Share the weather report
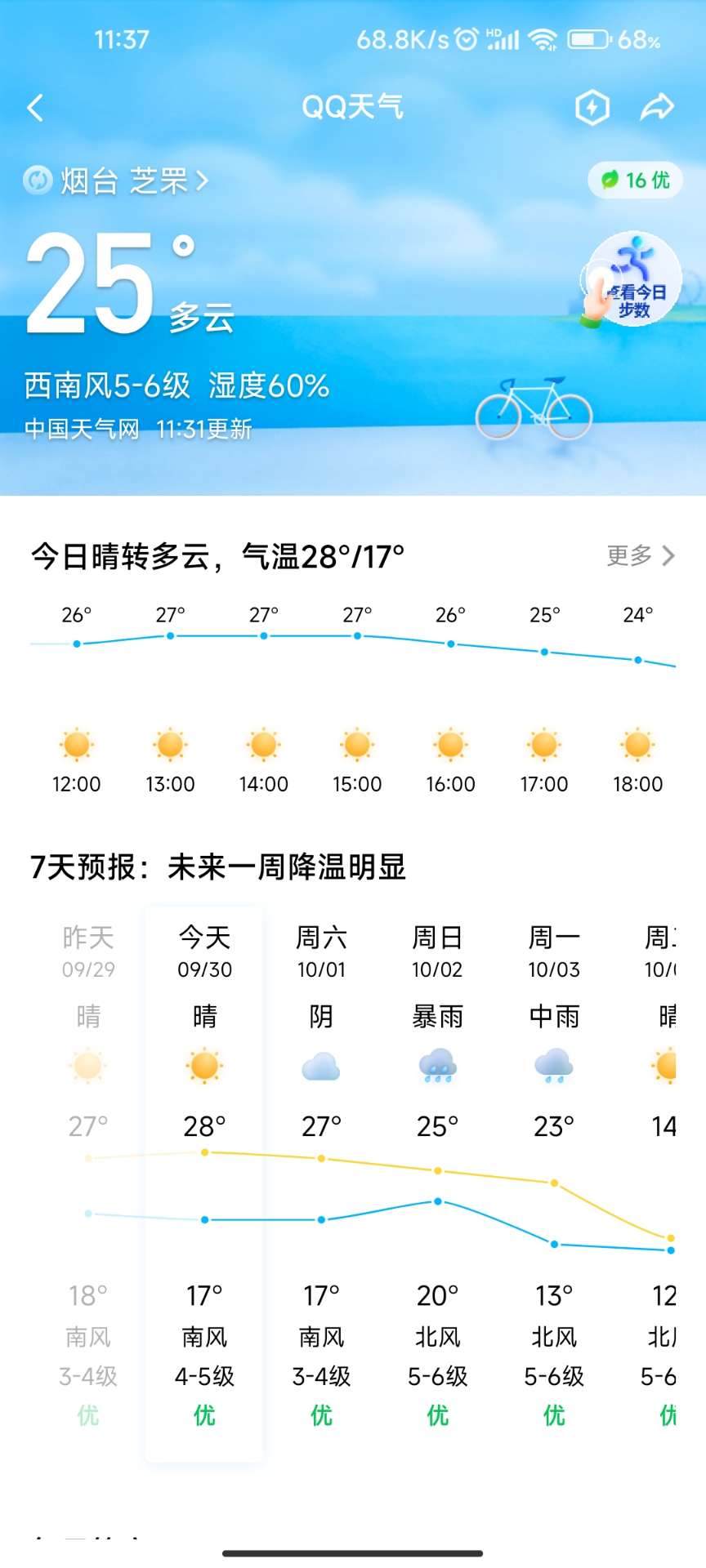This screenshot has width=706, height=1568. [x=656, y=107]
